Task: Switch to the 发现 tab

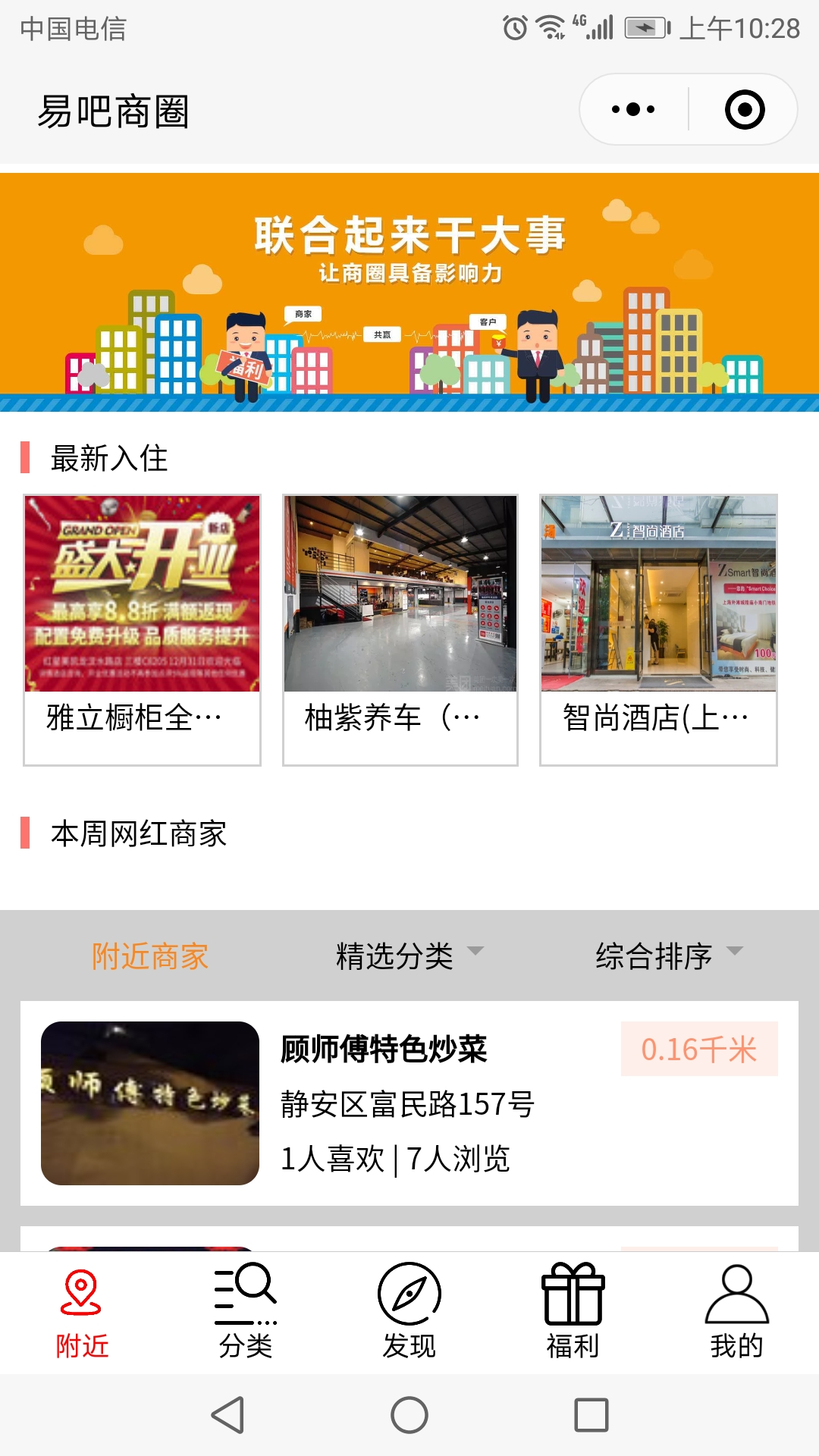Action: pyautogui.click(x=409, y=1312)
